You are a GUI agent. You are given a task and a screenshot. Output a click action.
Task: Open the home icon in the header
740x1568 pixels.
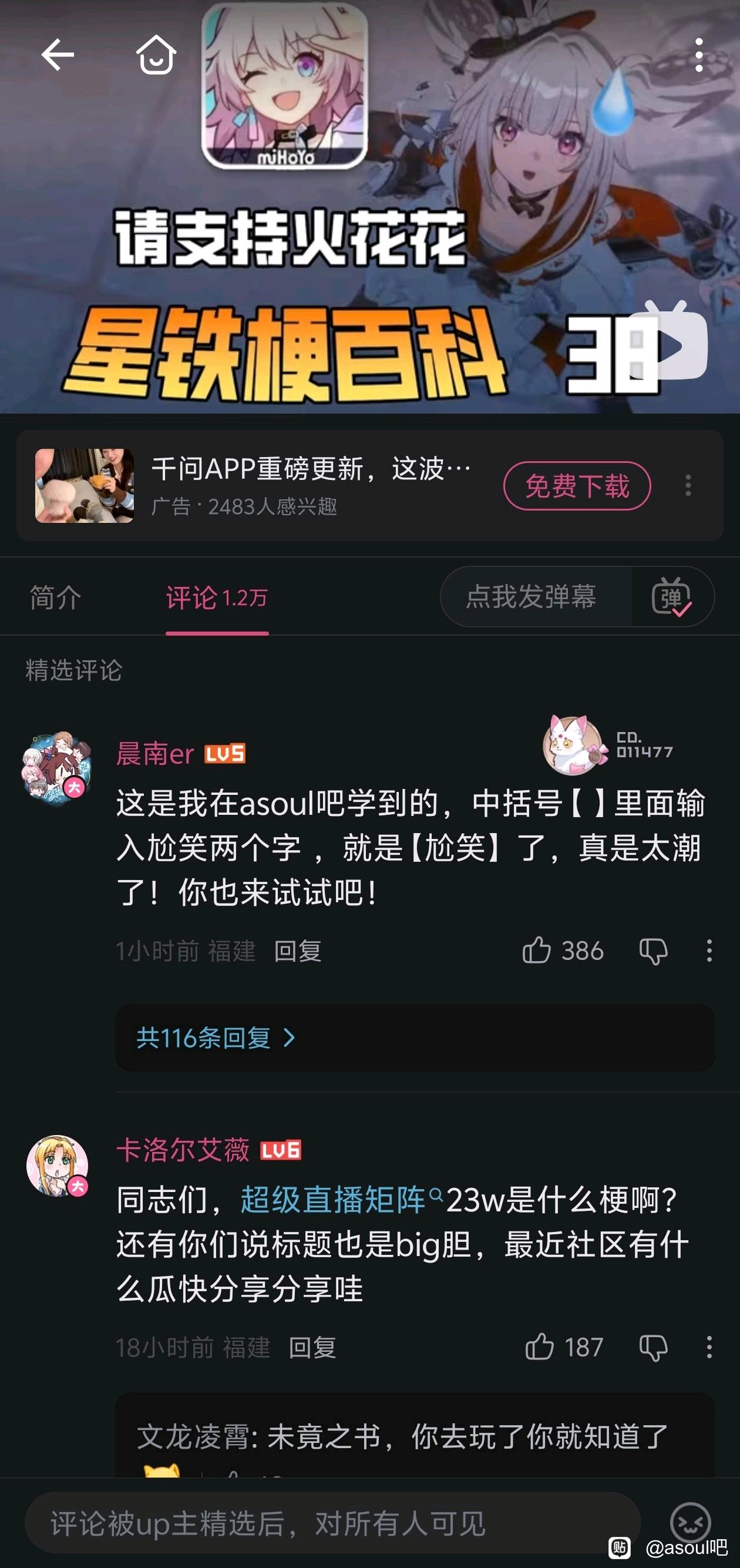[156, 55]
